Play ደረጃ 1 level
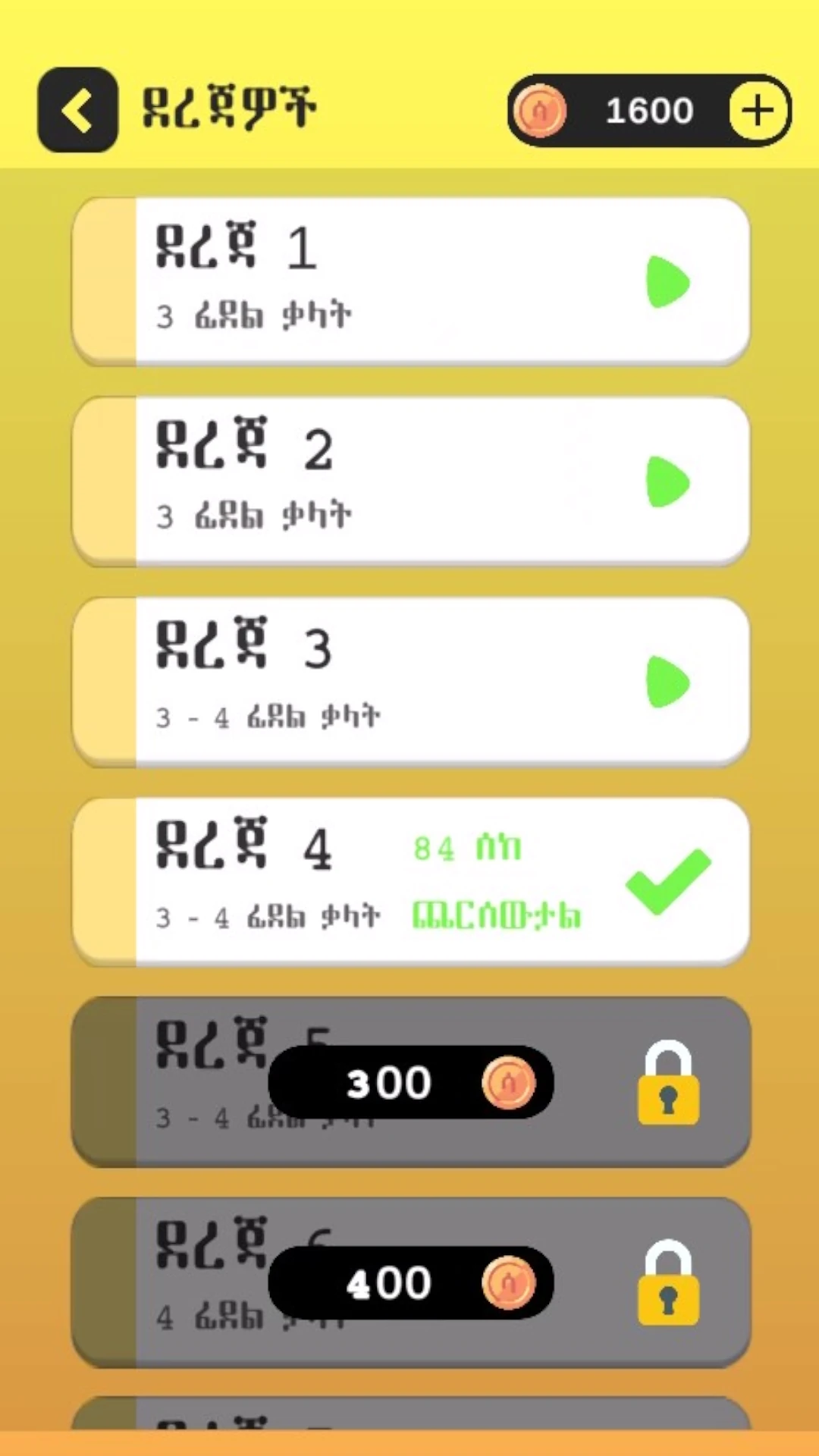The height and width of the screenshot is (1456, 819). tap(667, 282)
